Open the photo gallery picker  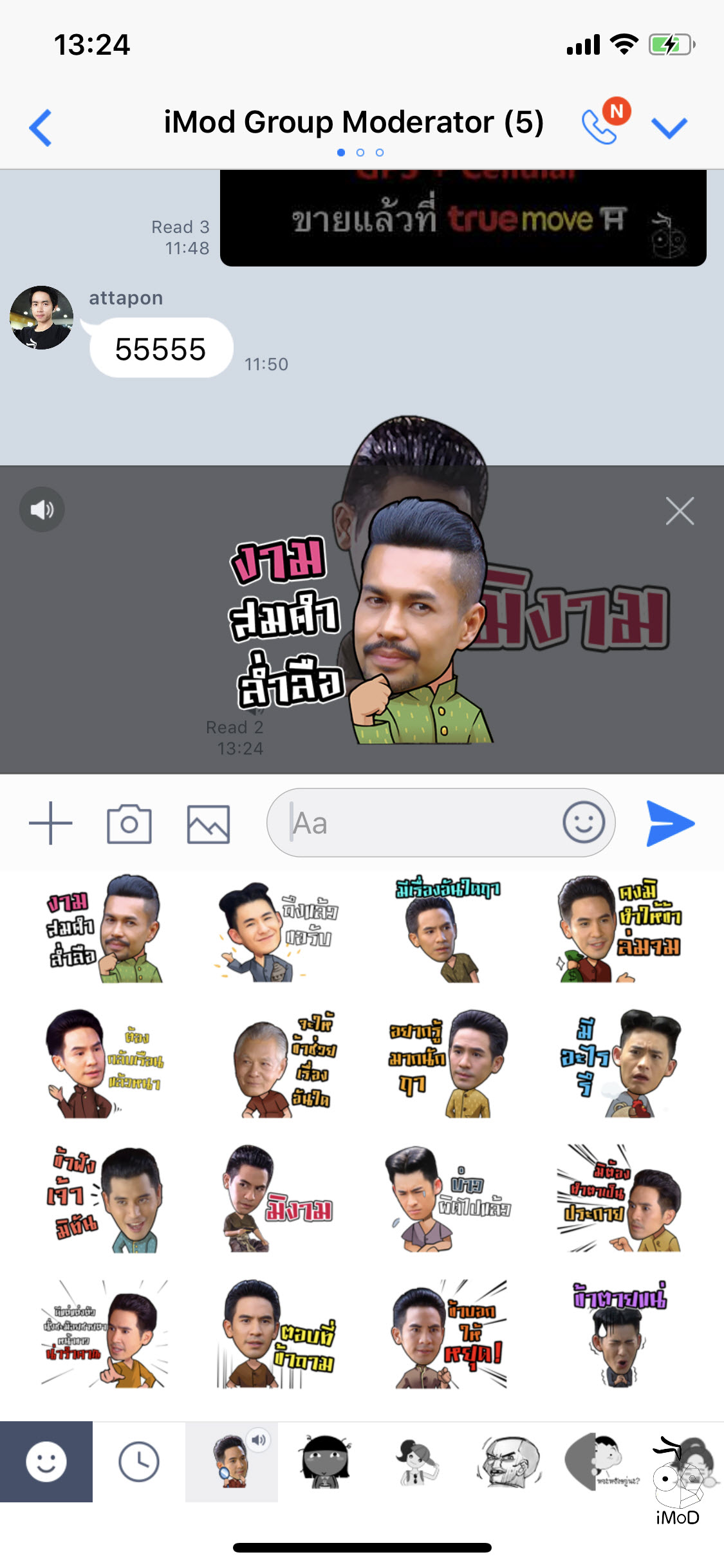[208, 823]
